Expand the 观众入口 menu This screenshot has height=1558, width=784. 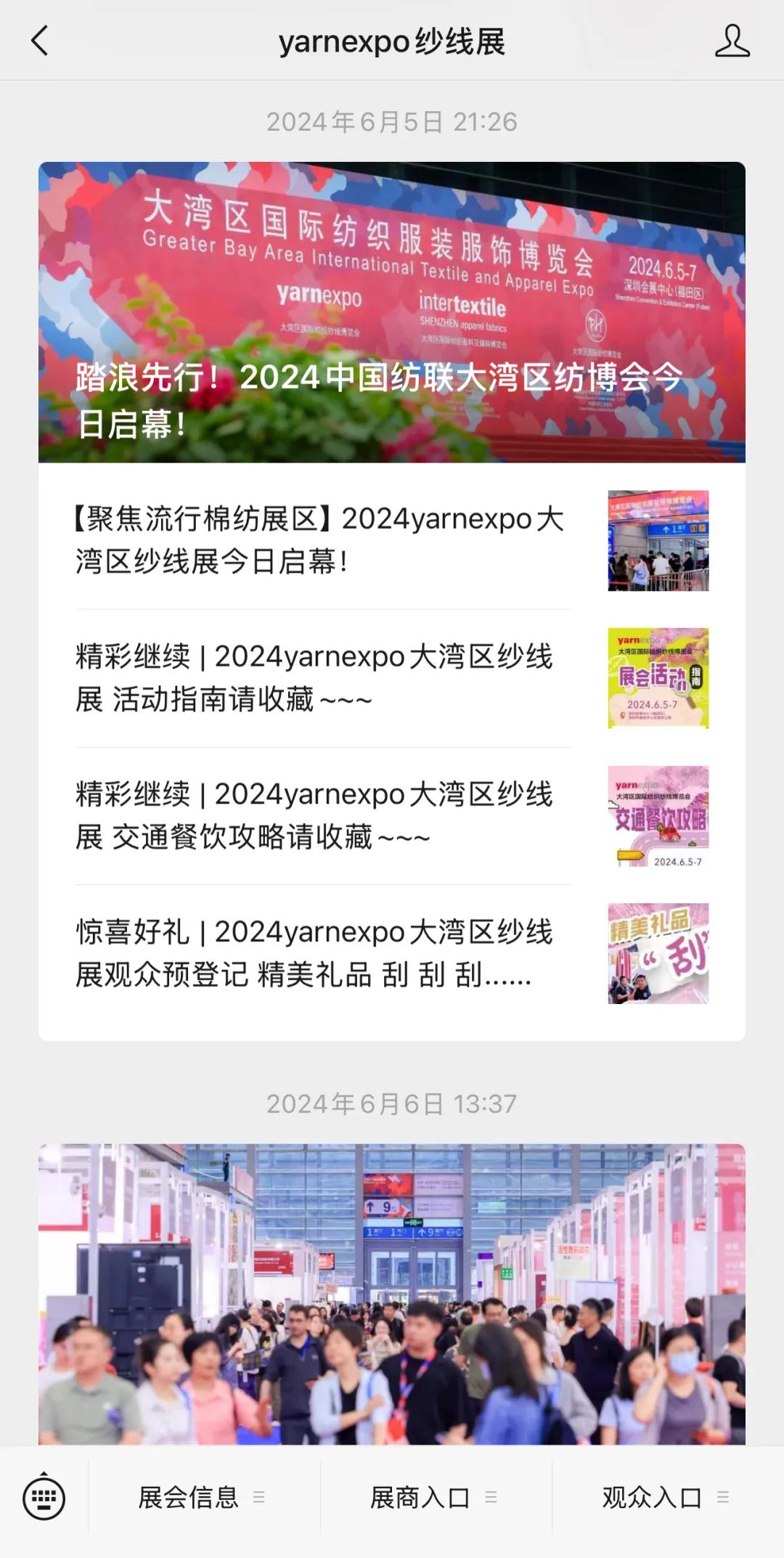tap(666, 1497)
